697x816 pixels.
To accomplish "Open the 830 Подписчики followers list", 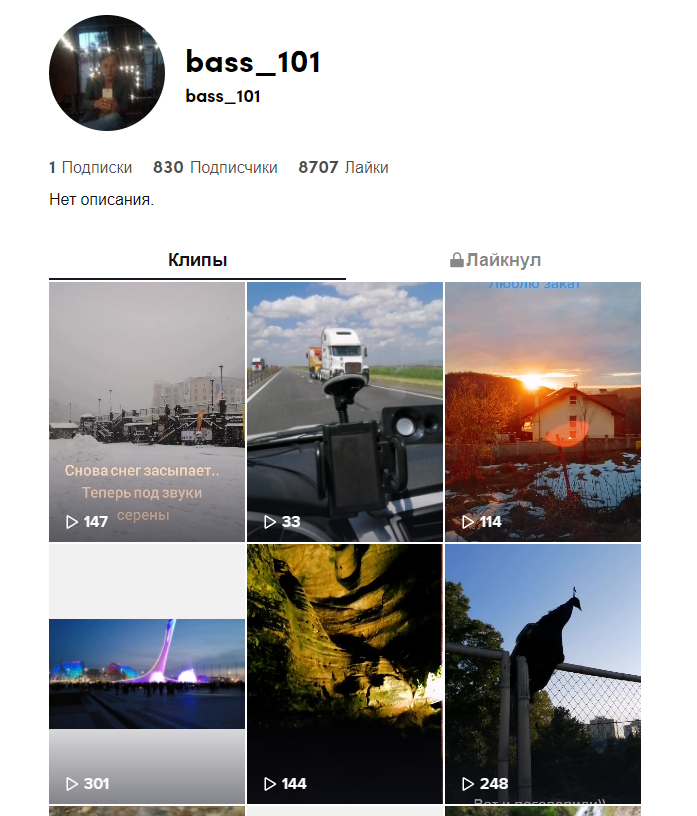I will click(215, 168).
